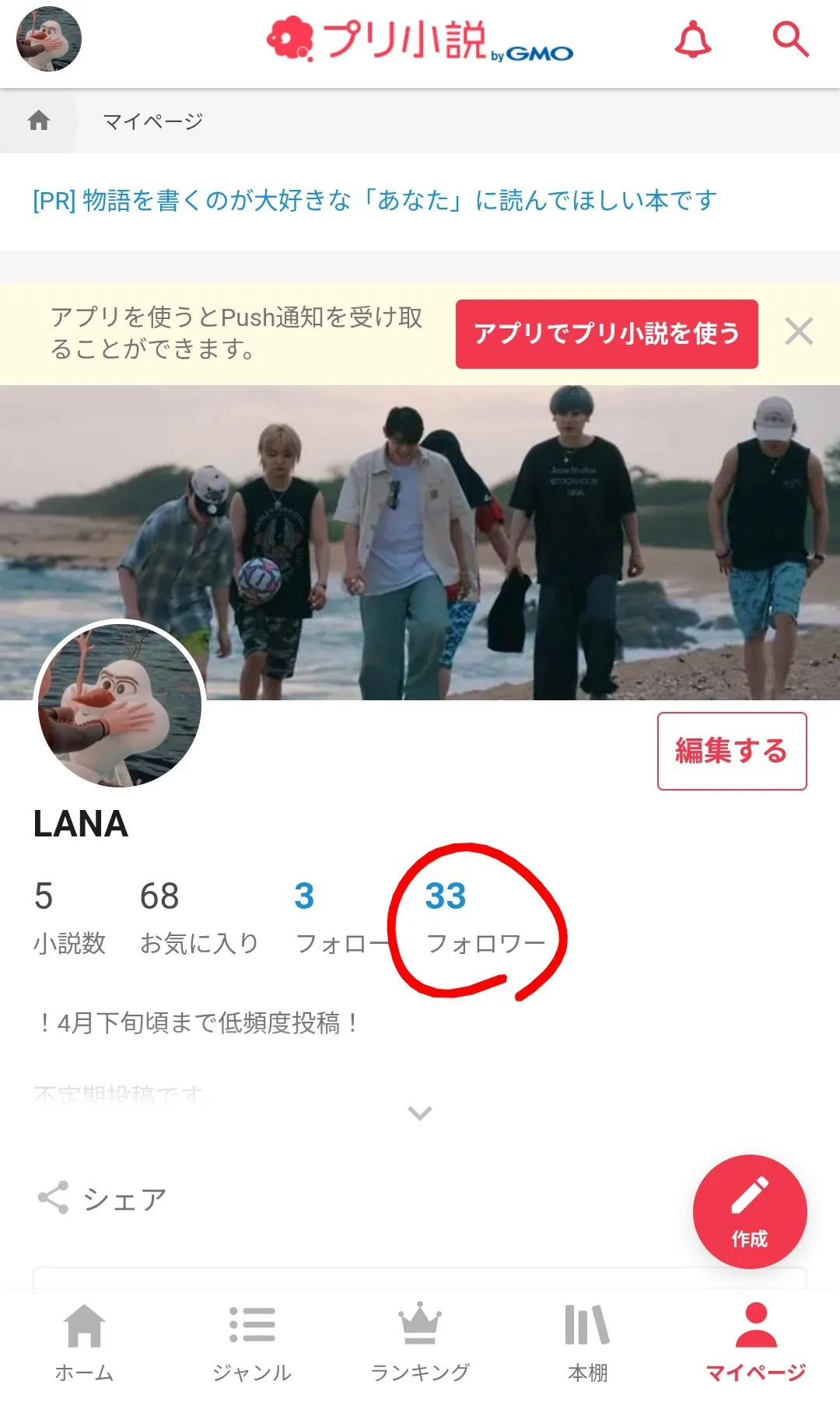The height and width of the screenshot is (1420, 840).
Task: Share the profile via シェア
Action: click(102, 1198)
